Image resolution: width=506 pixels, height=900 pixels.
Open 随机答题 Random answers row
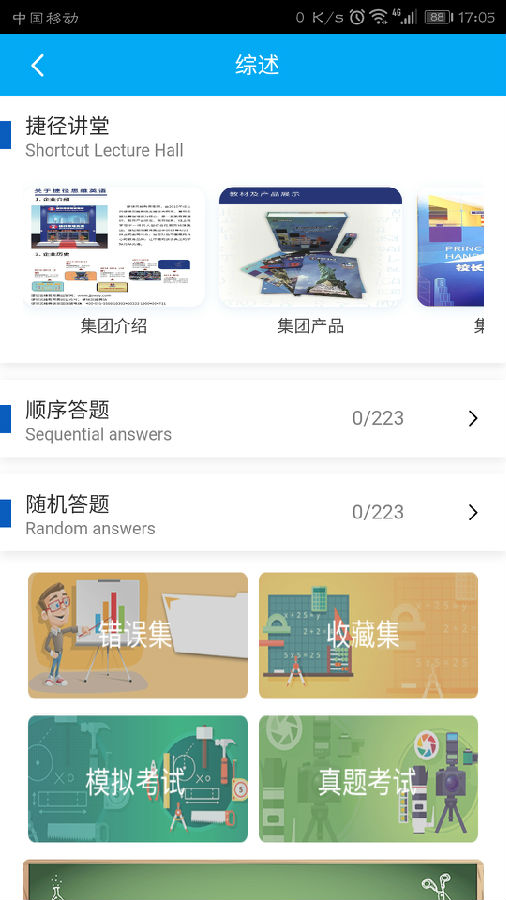pyautogui.click(x=253, y=513)
